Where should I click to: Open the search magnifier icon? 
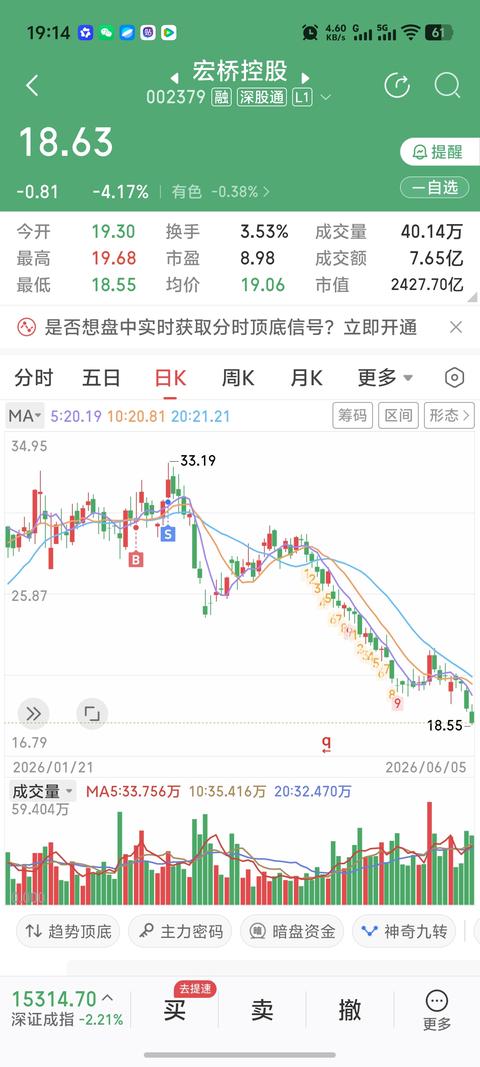tap(447, 86)
